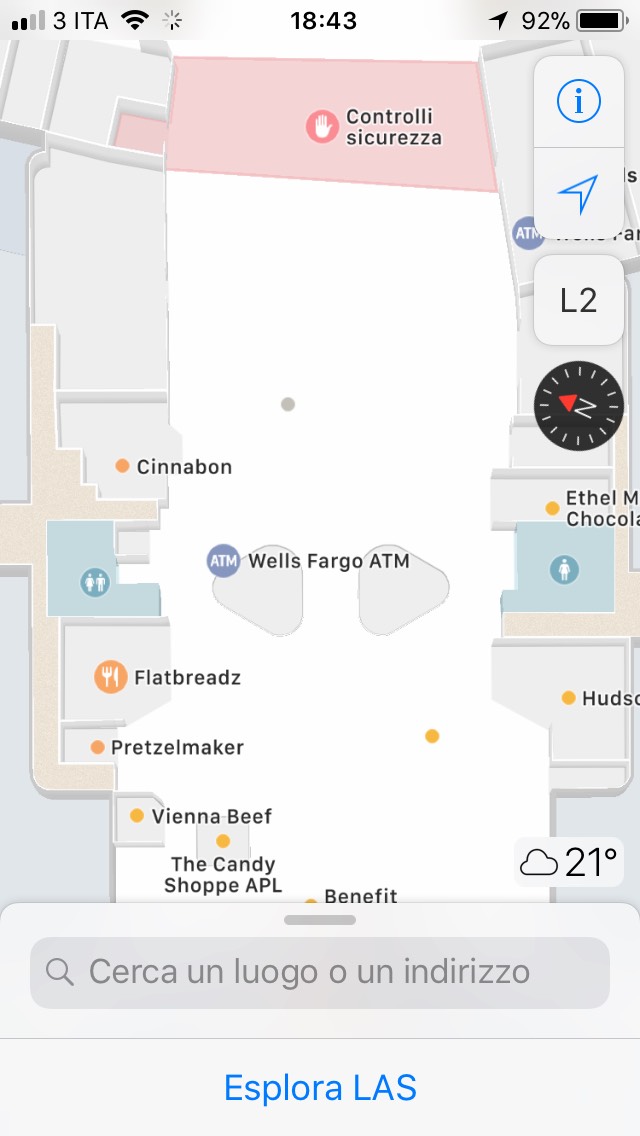Tap the search field for a place or address

[320, 972]
